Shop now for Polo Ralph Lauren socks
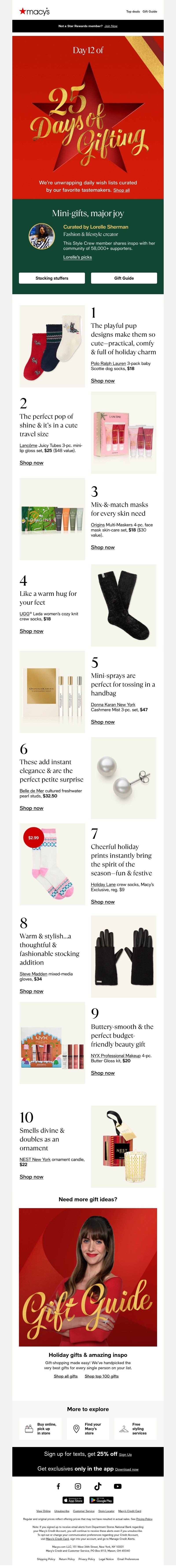This screenshot has height=1568, width=176. (x=103, y=381)
